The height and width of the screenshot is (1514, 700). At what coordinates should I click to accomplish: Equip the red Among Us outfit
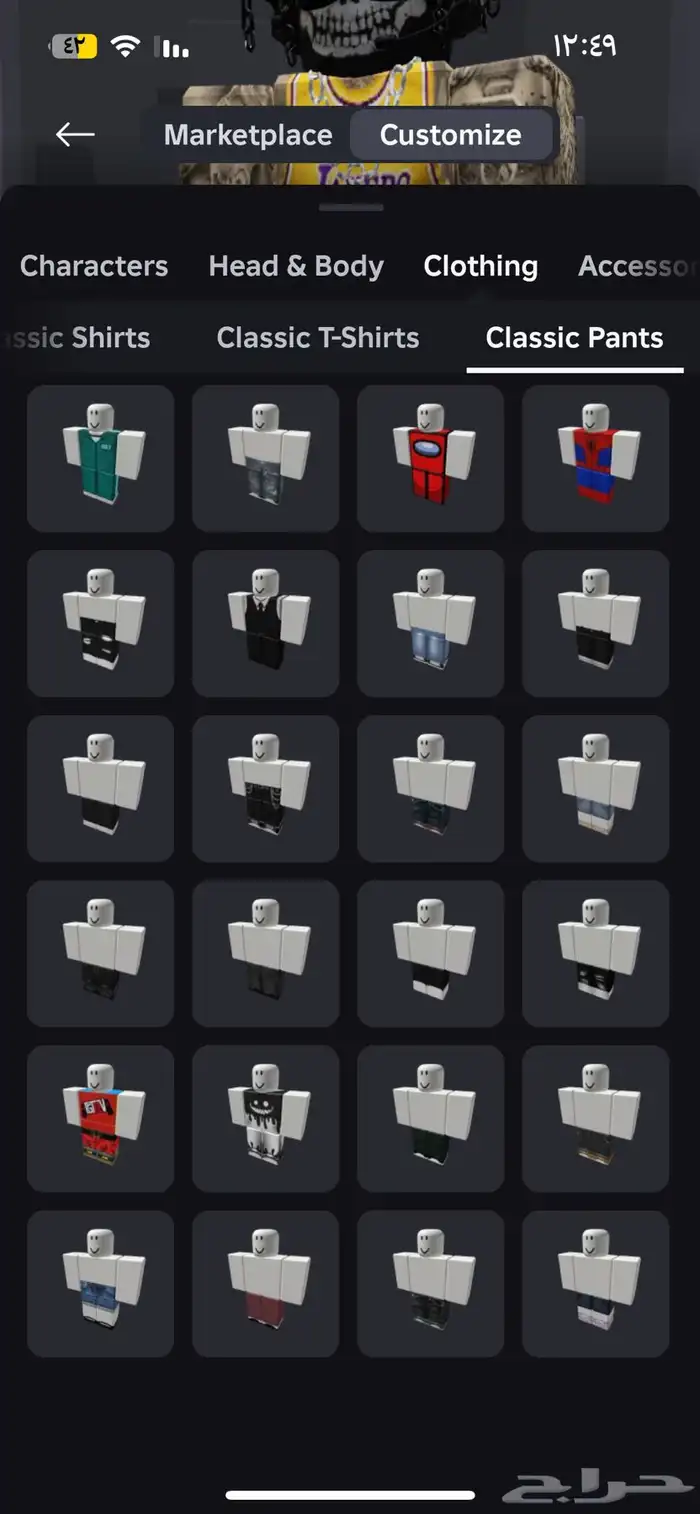point(430,458)
